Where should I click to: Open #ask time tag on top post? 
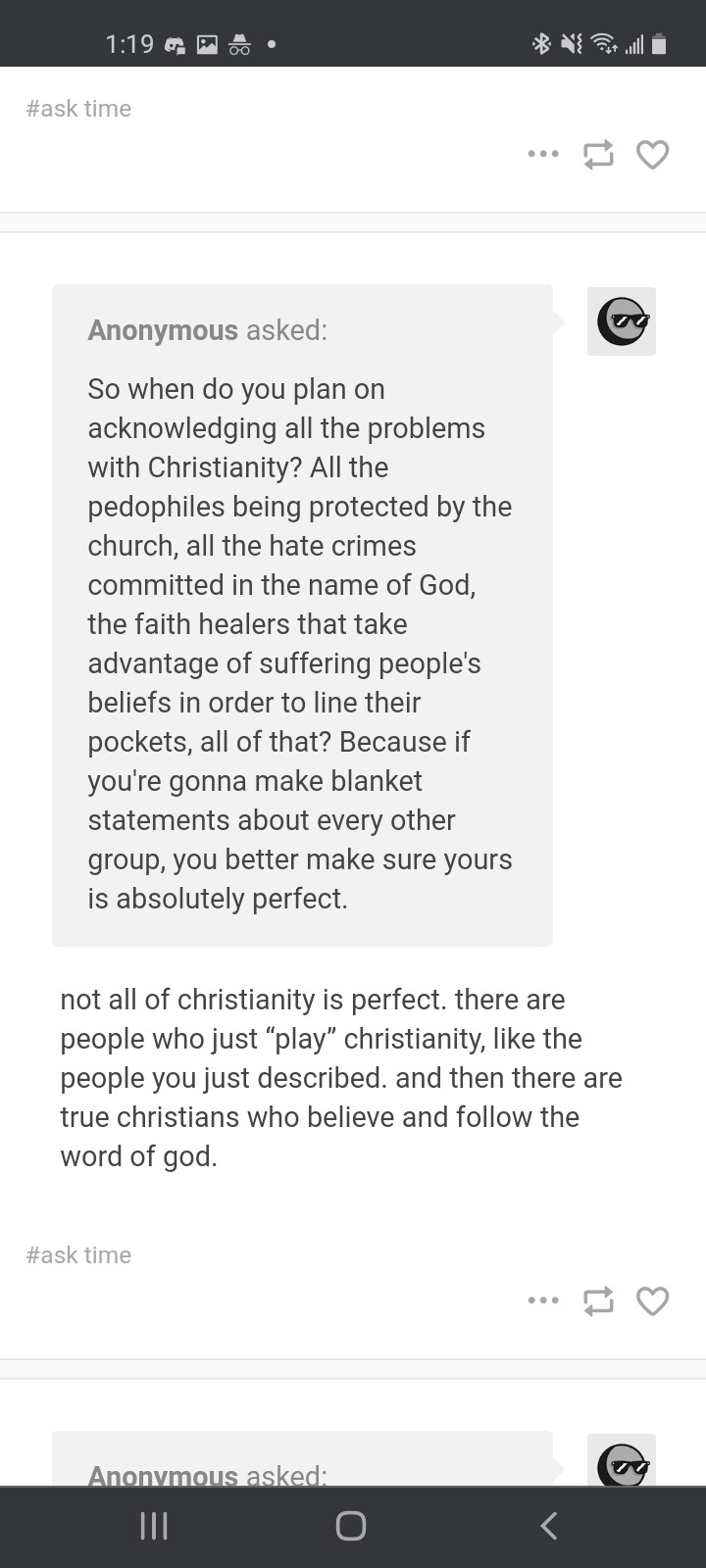[x=78, y=109]
